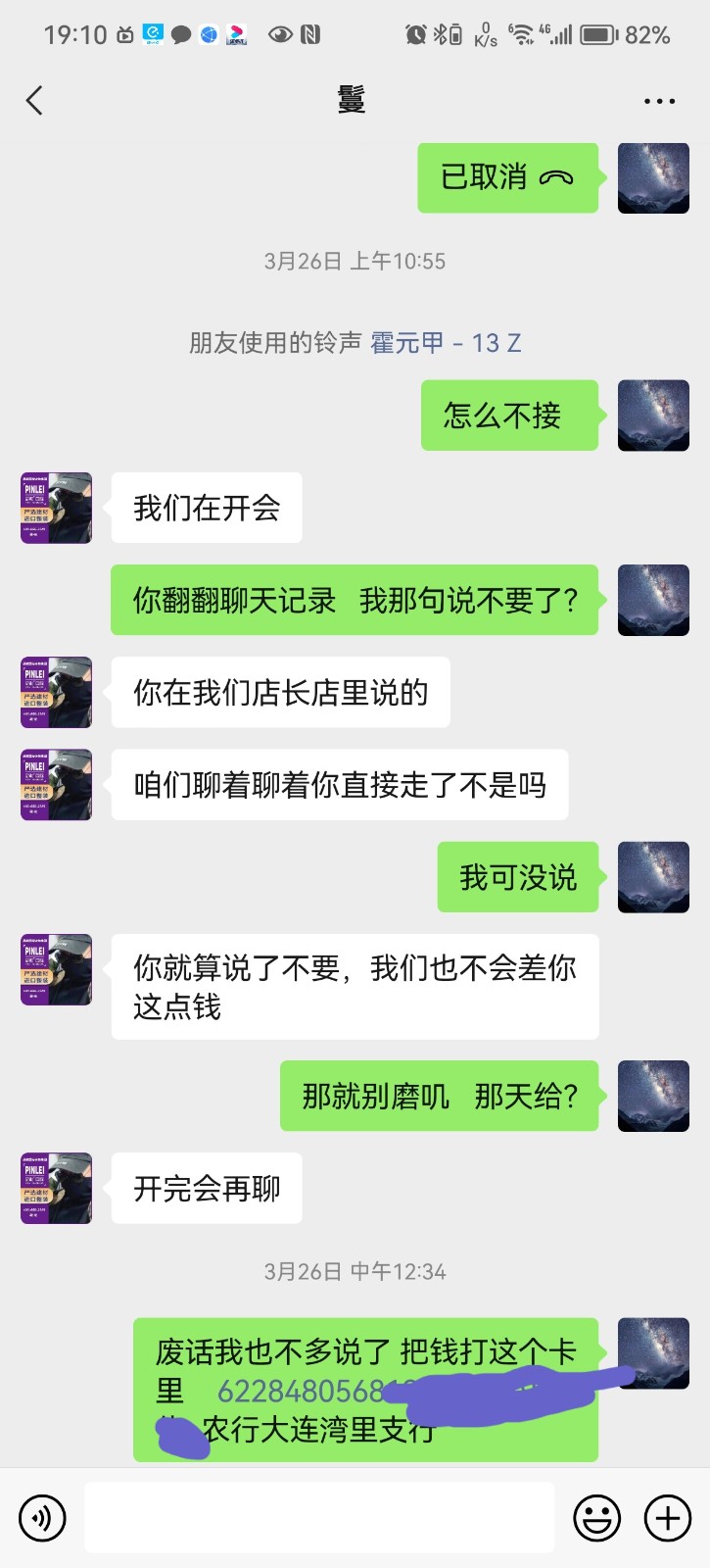
Task: Switch to voice message input
Action: tap(42, 1518)
